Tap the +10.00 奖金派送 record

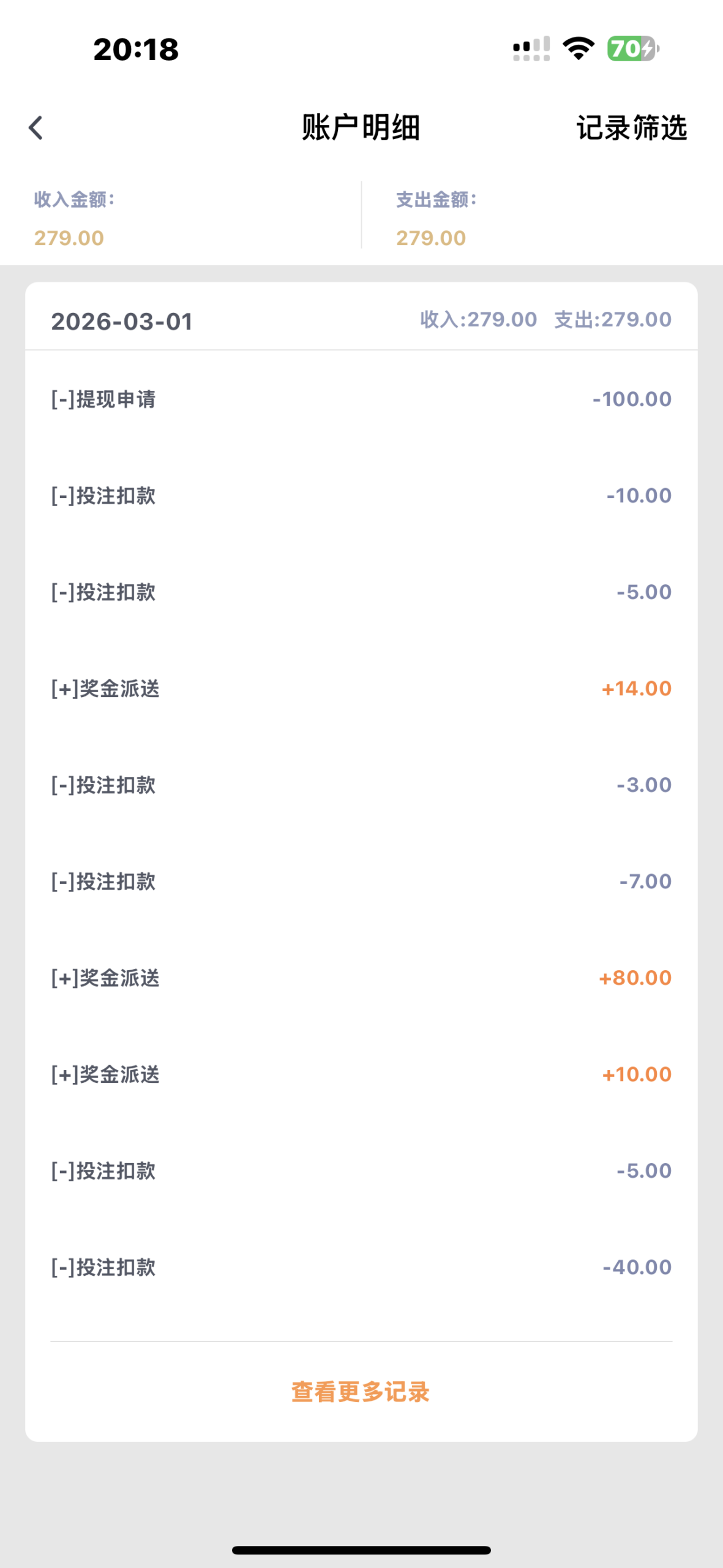(361, 1074)
